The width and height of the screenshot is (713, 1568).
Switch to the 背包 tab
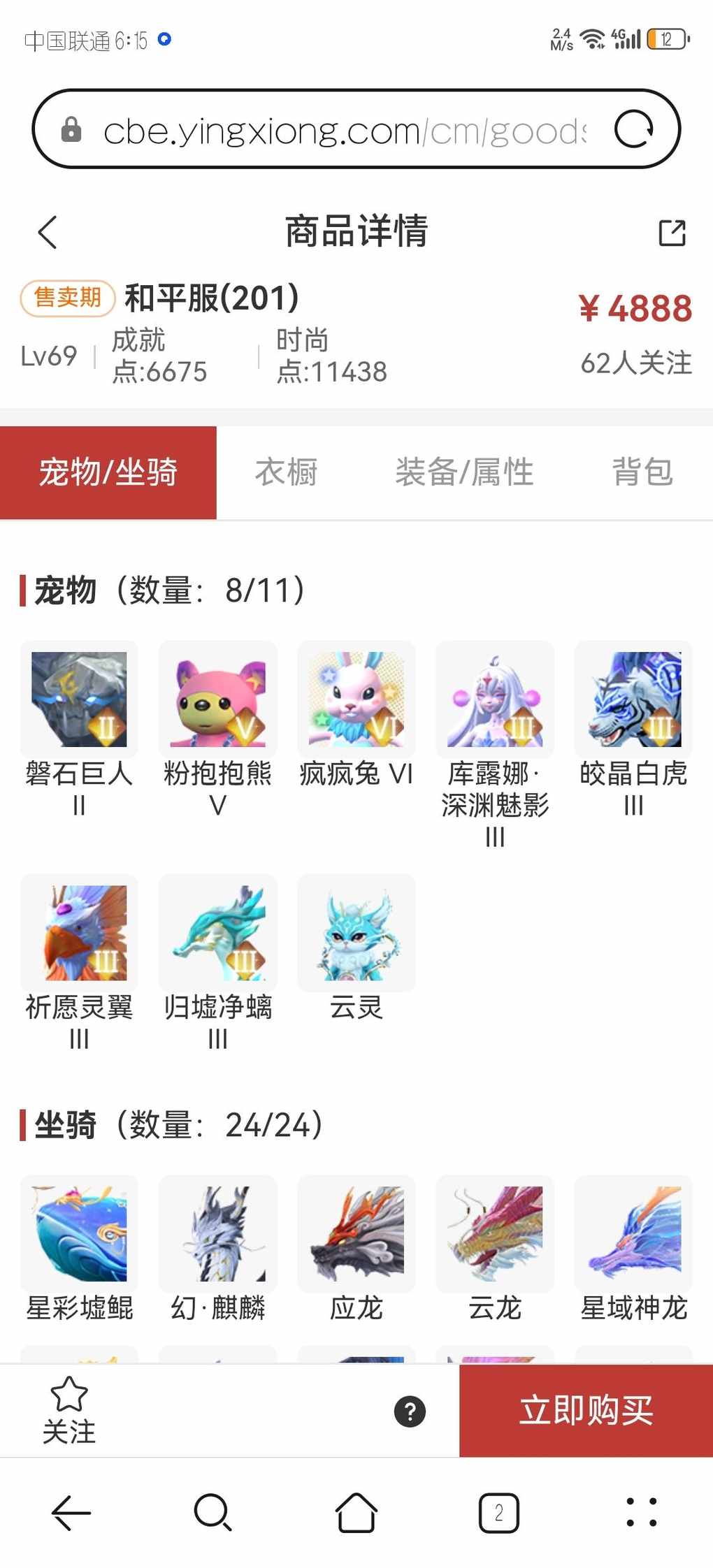tap(642, 472)
